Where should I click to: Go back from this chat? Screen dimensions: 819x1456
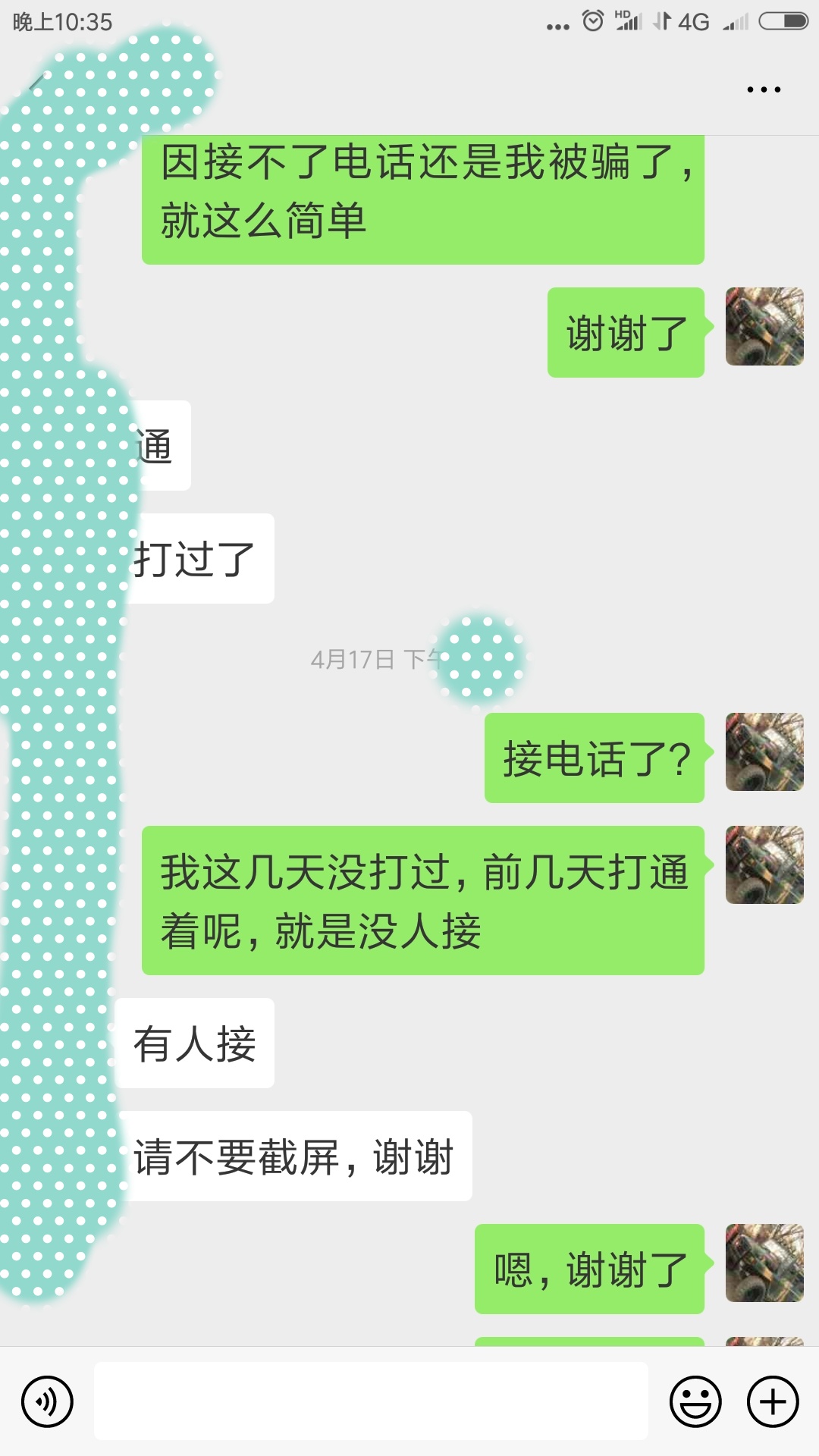click(x=36, y=84)
